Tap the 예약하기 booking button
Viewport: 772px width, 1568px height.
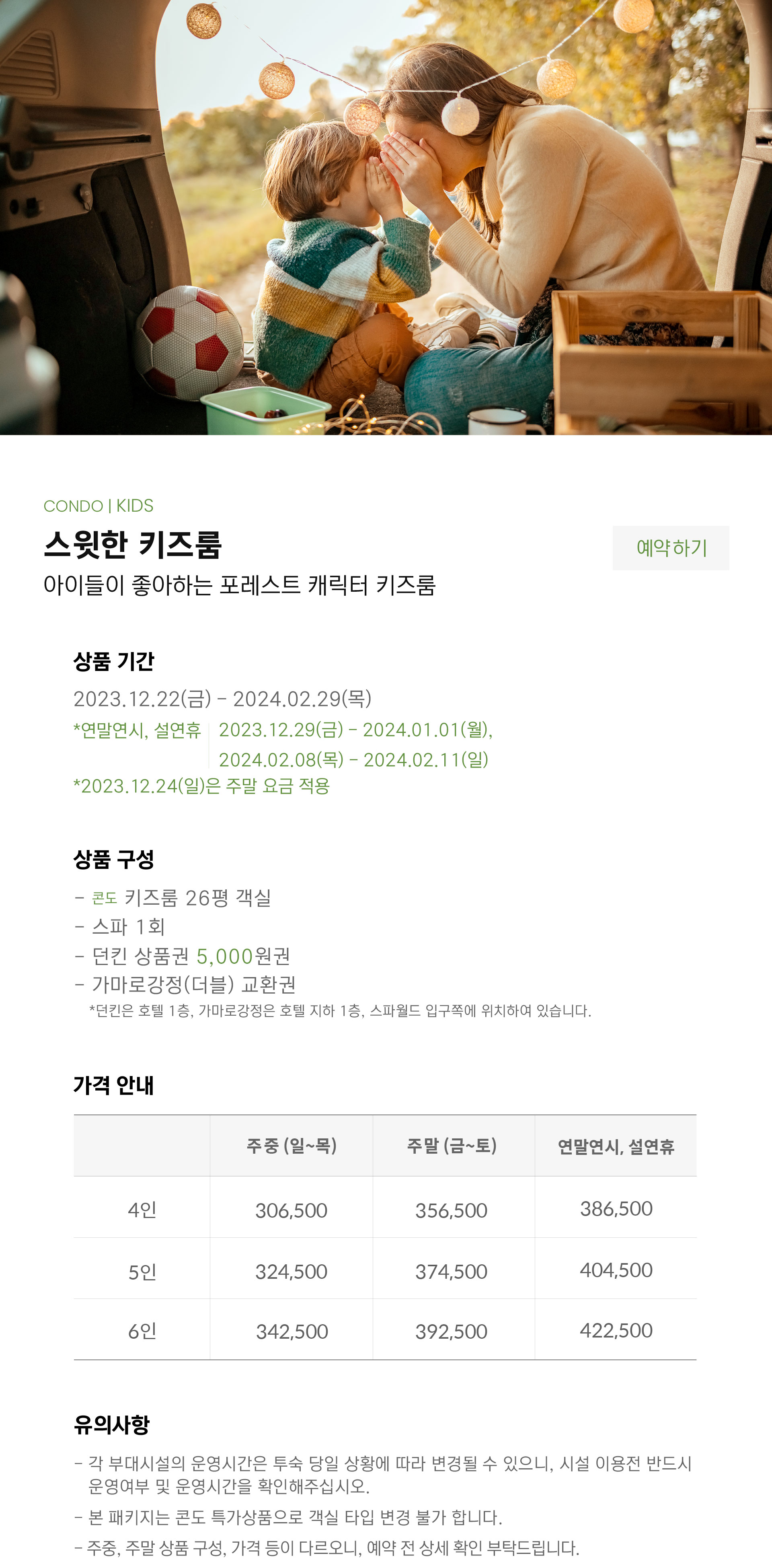[x=670, y=548]
